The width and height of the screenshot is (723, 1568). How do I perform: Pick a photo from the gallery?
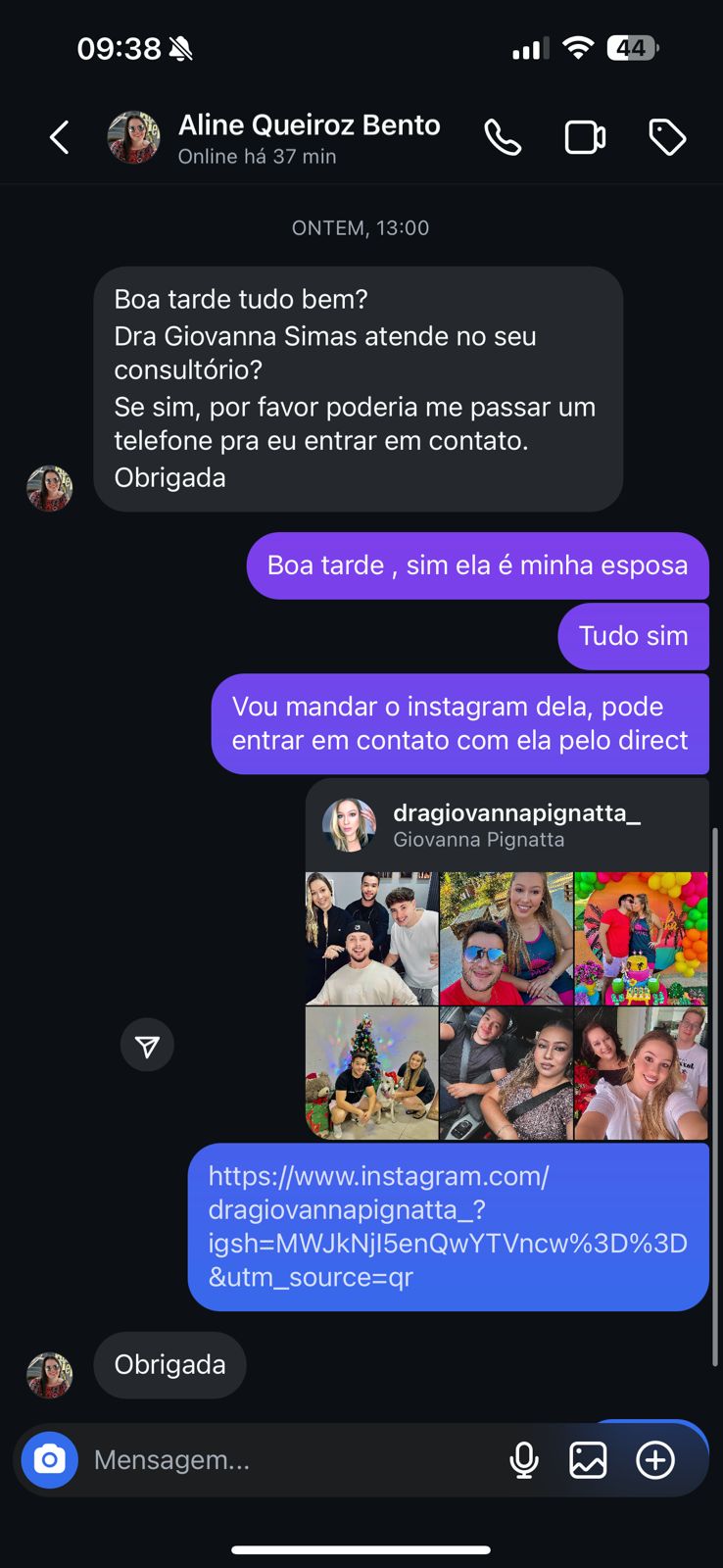[588, 1460]
